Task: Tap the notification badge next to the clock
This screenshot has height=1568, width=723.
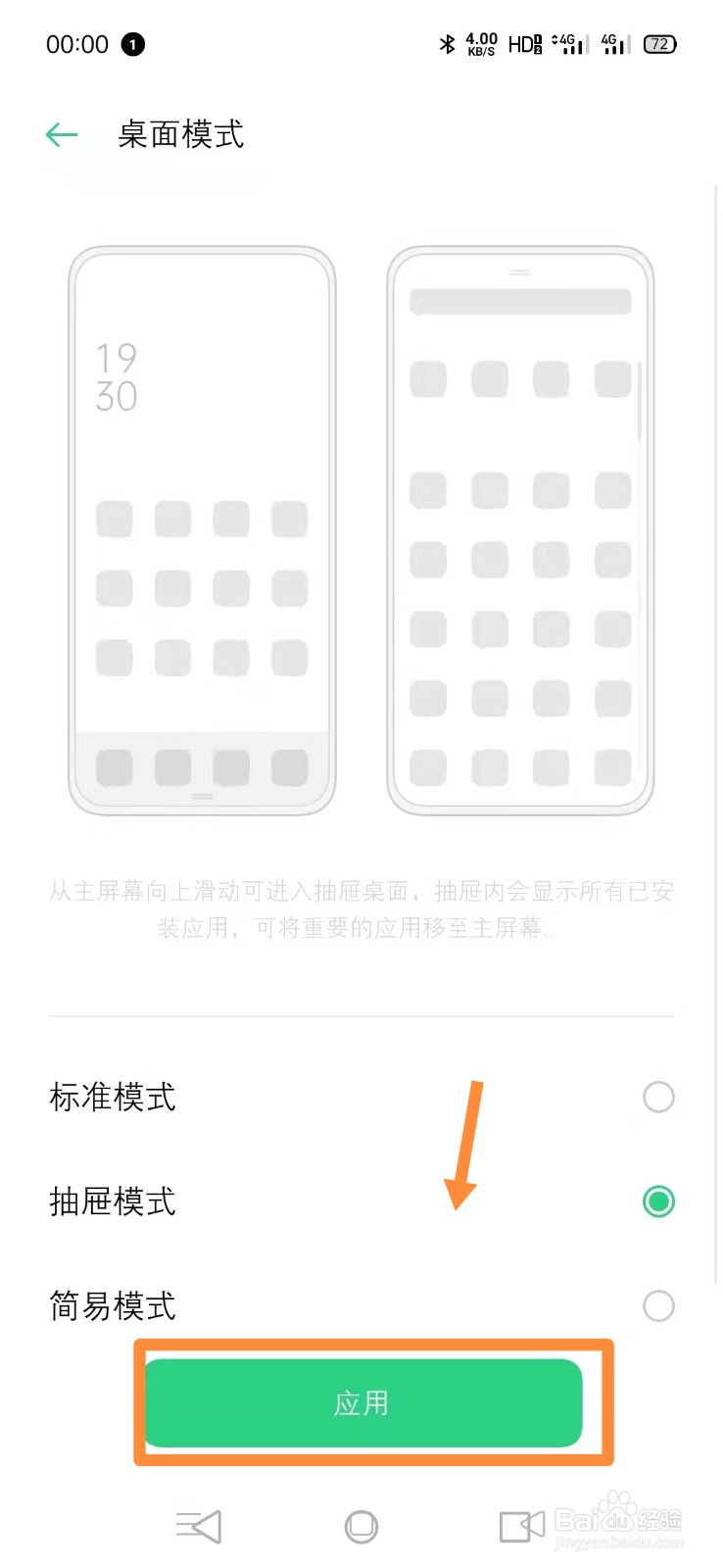Action: [x=134, y=44]
